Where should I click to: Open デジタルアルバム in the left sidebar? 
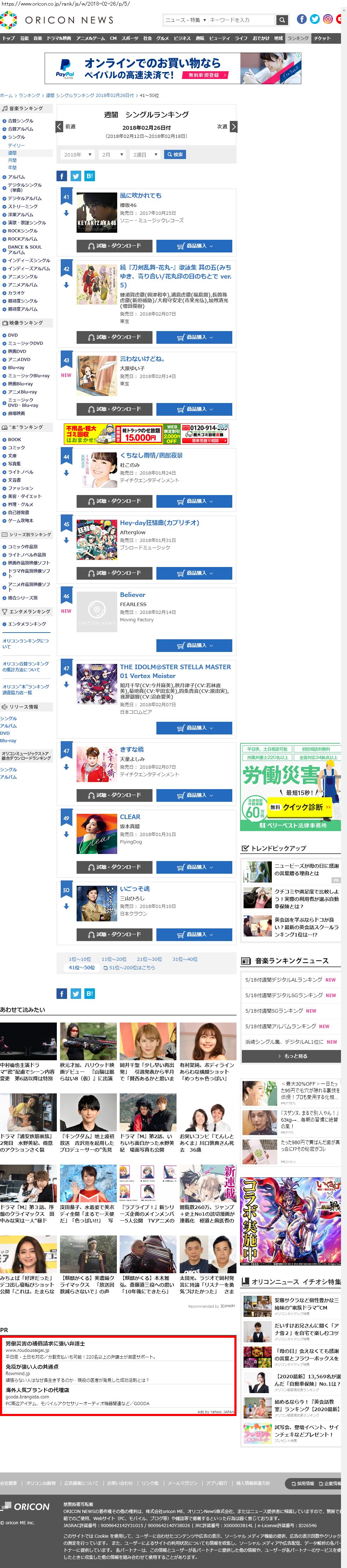pos(24,199)
